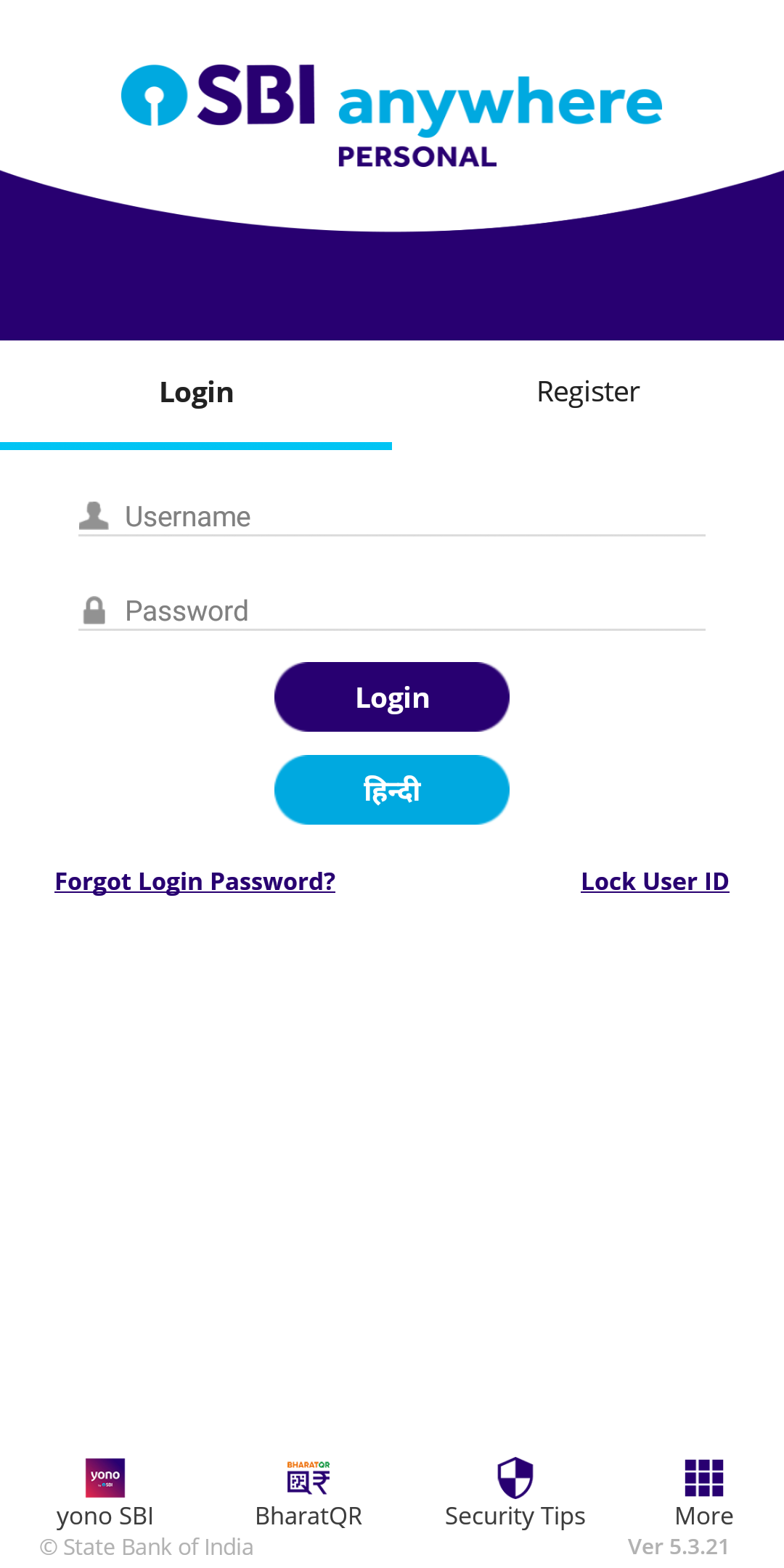Tap the dark blue Login button

(392, 697)
